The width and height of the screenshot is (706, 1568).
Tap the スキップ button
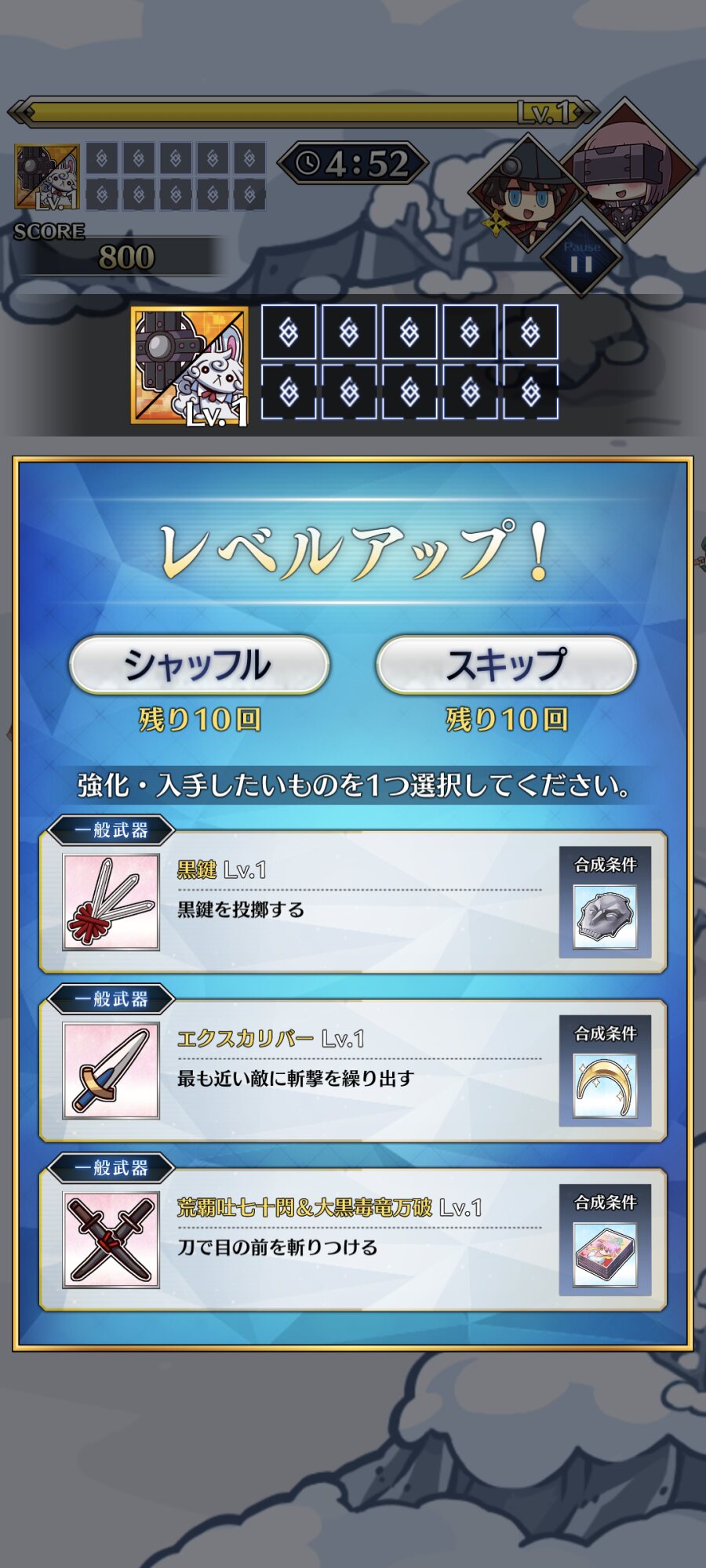pos(506,665)
